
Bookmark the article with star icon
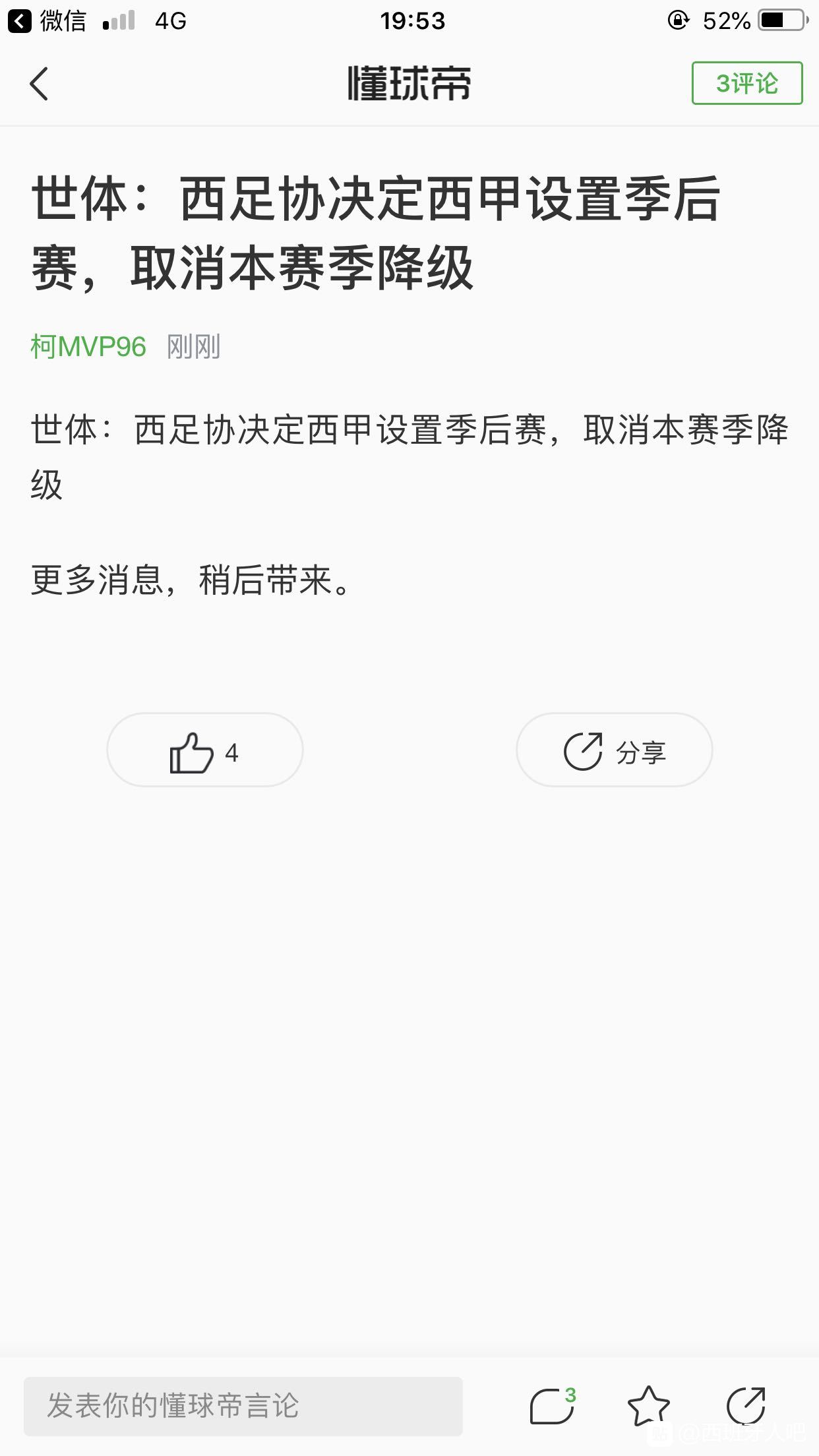649,1406
